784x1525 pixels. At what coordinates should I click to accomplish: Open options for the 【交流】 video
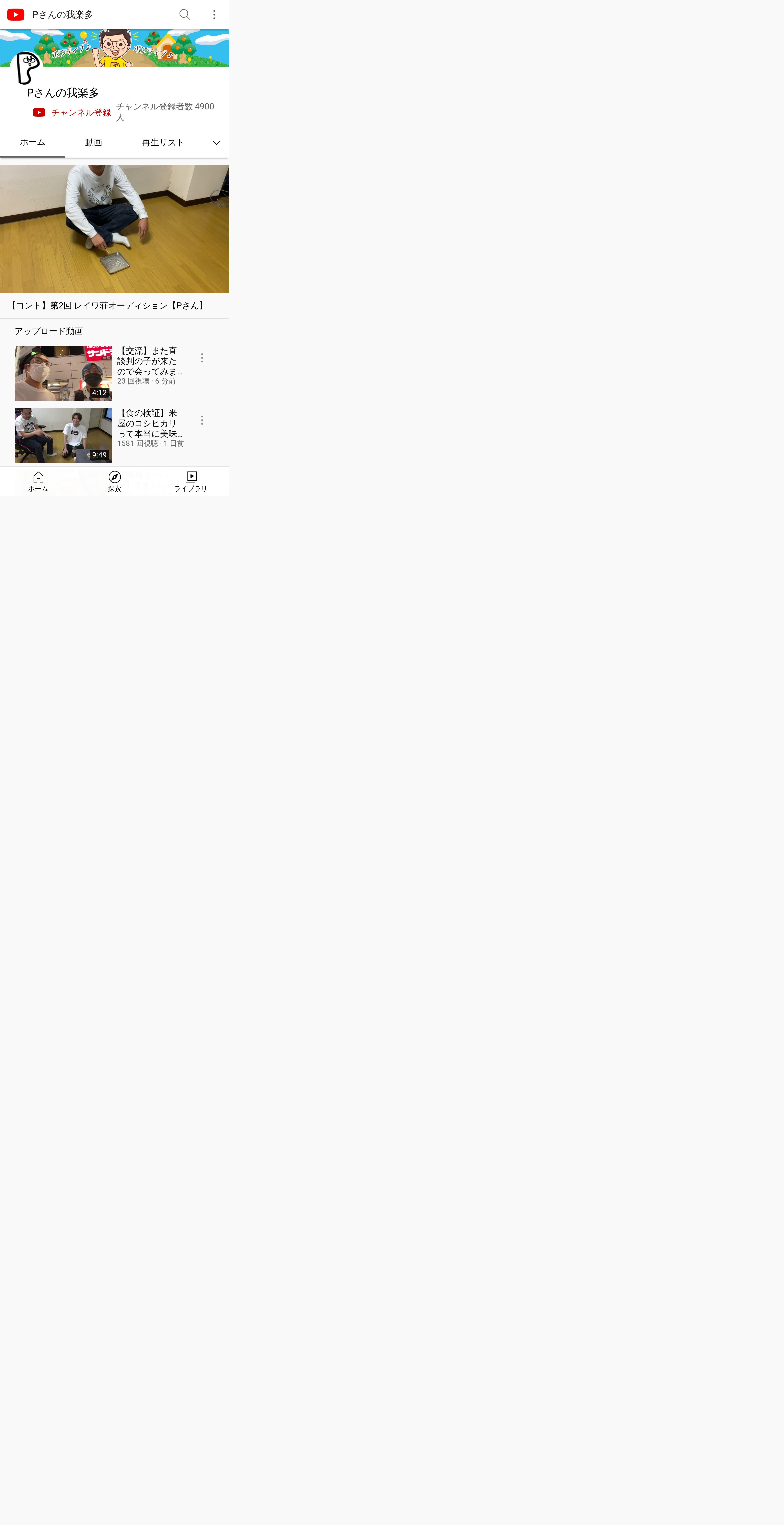click(x=202, y=358)
